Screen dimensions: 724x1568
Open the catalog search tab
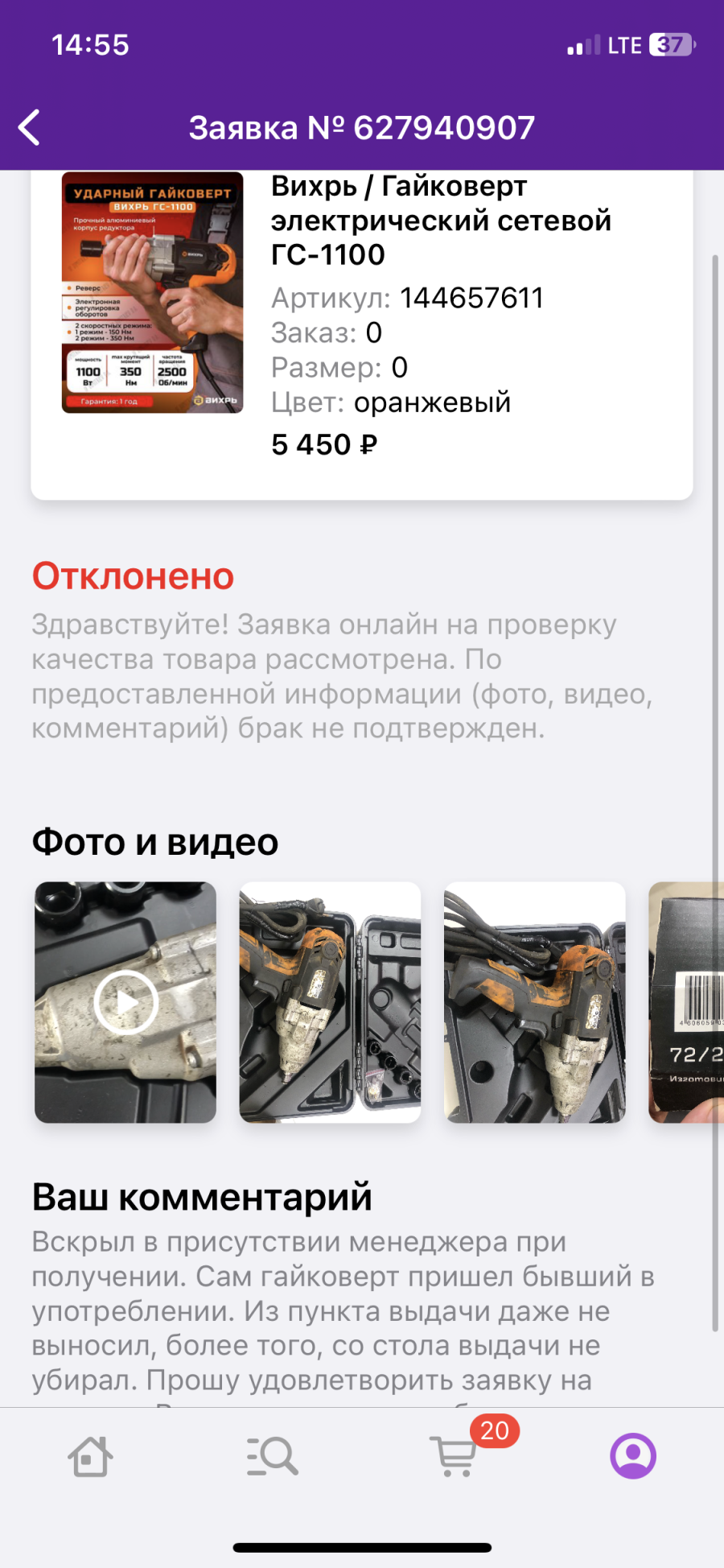pyautogui.click(x=272, y=1456)
